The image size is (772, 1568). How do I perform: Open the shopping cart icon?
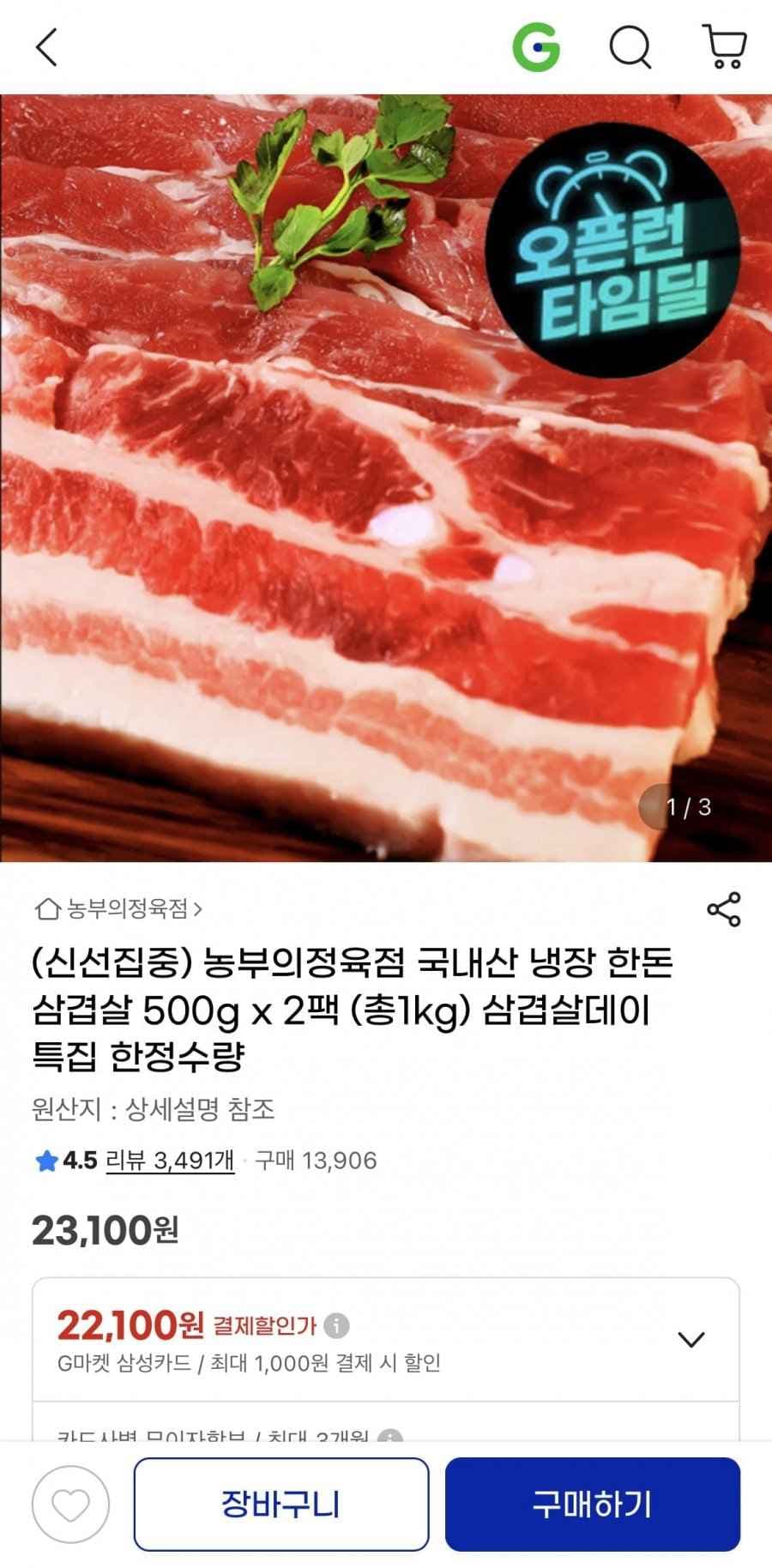(725, 47)
